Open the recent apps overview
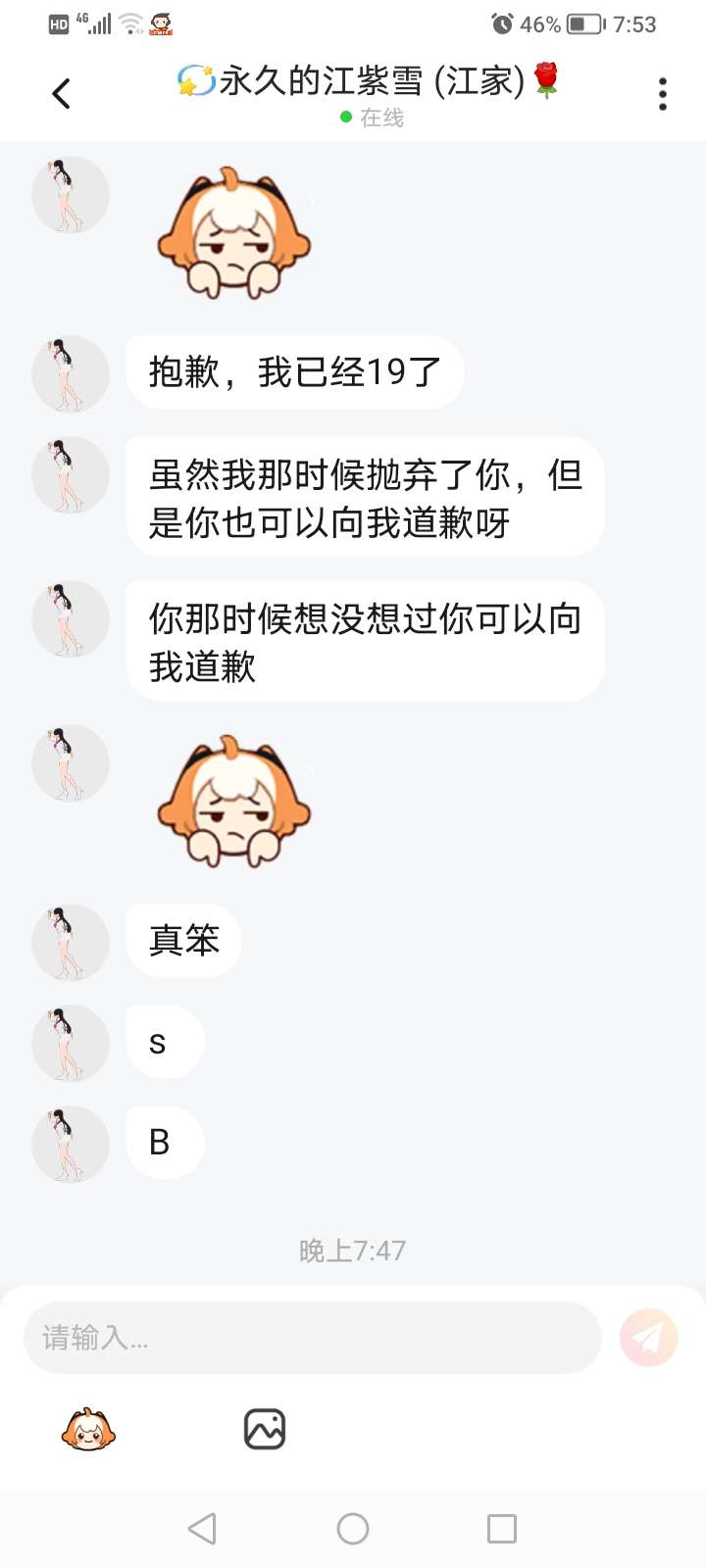706x1568 pixels. (x=502, y=1528)
